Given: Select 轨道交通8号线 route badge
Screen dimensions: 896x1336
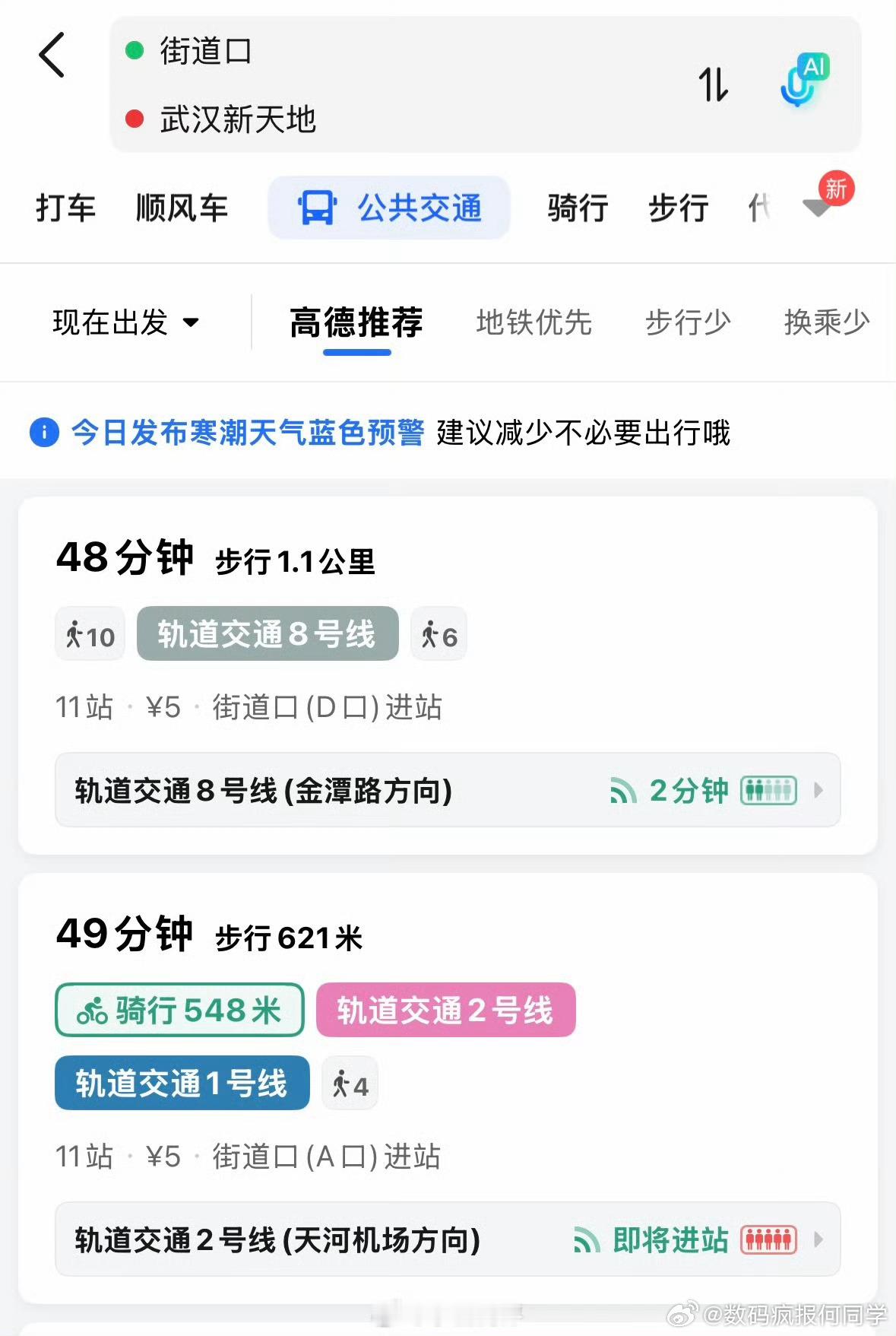Looking at the screenshot, I should click(268, 635).
